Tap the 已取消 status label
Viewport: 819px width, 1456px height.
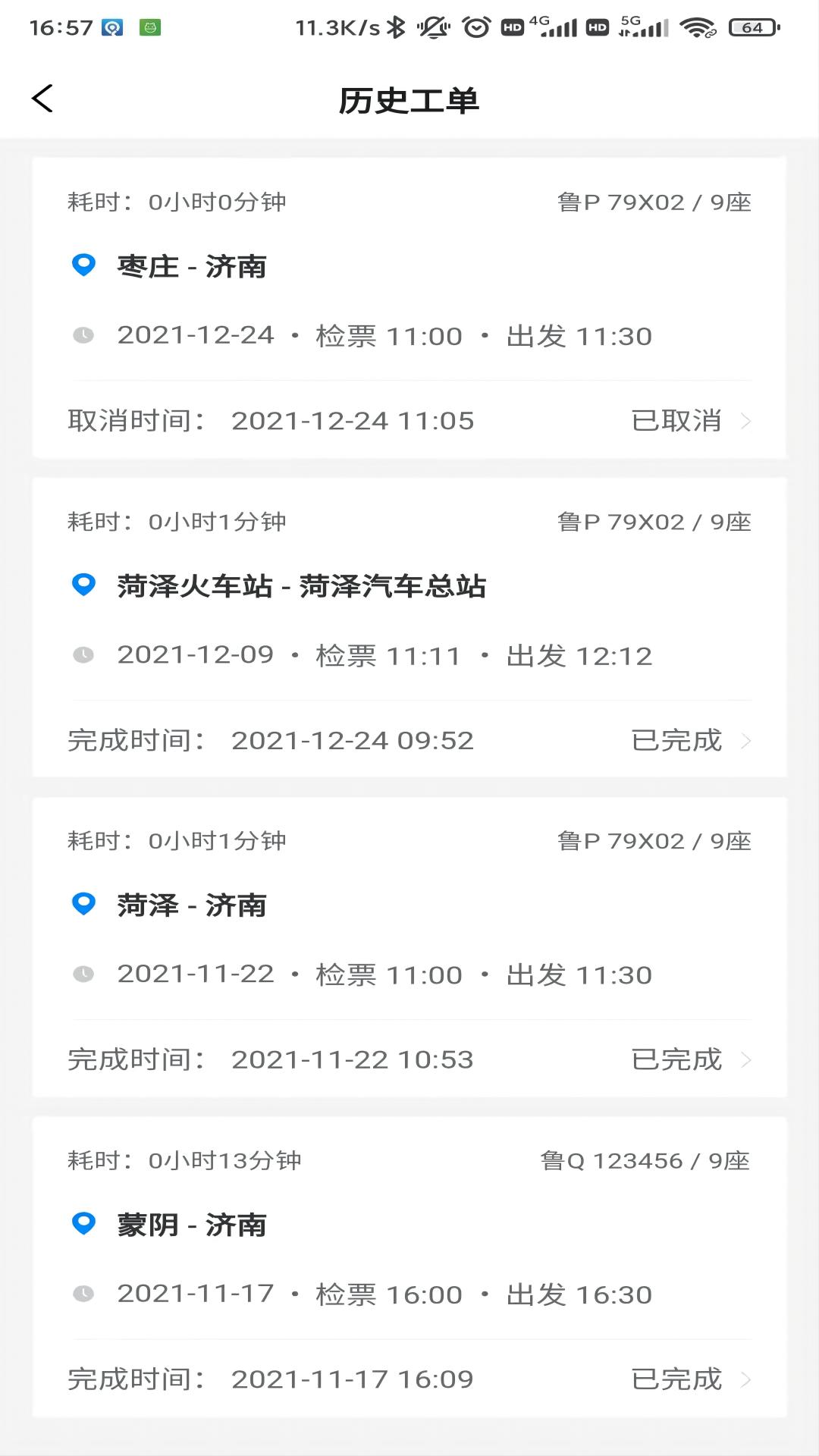[676, 420]
